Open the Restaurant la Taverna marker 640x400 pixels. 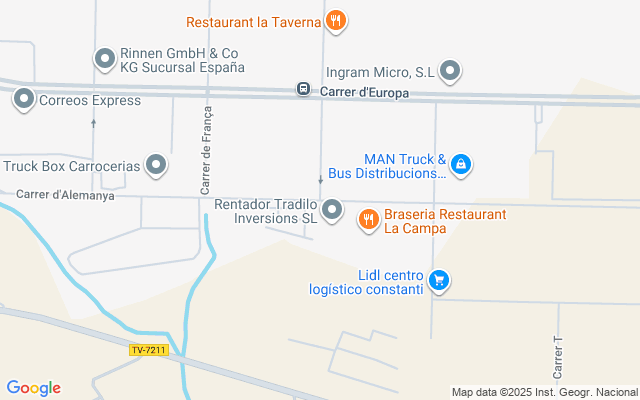(x=336, y=20)
